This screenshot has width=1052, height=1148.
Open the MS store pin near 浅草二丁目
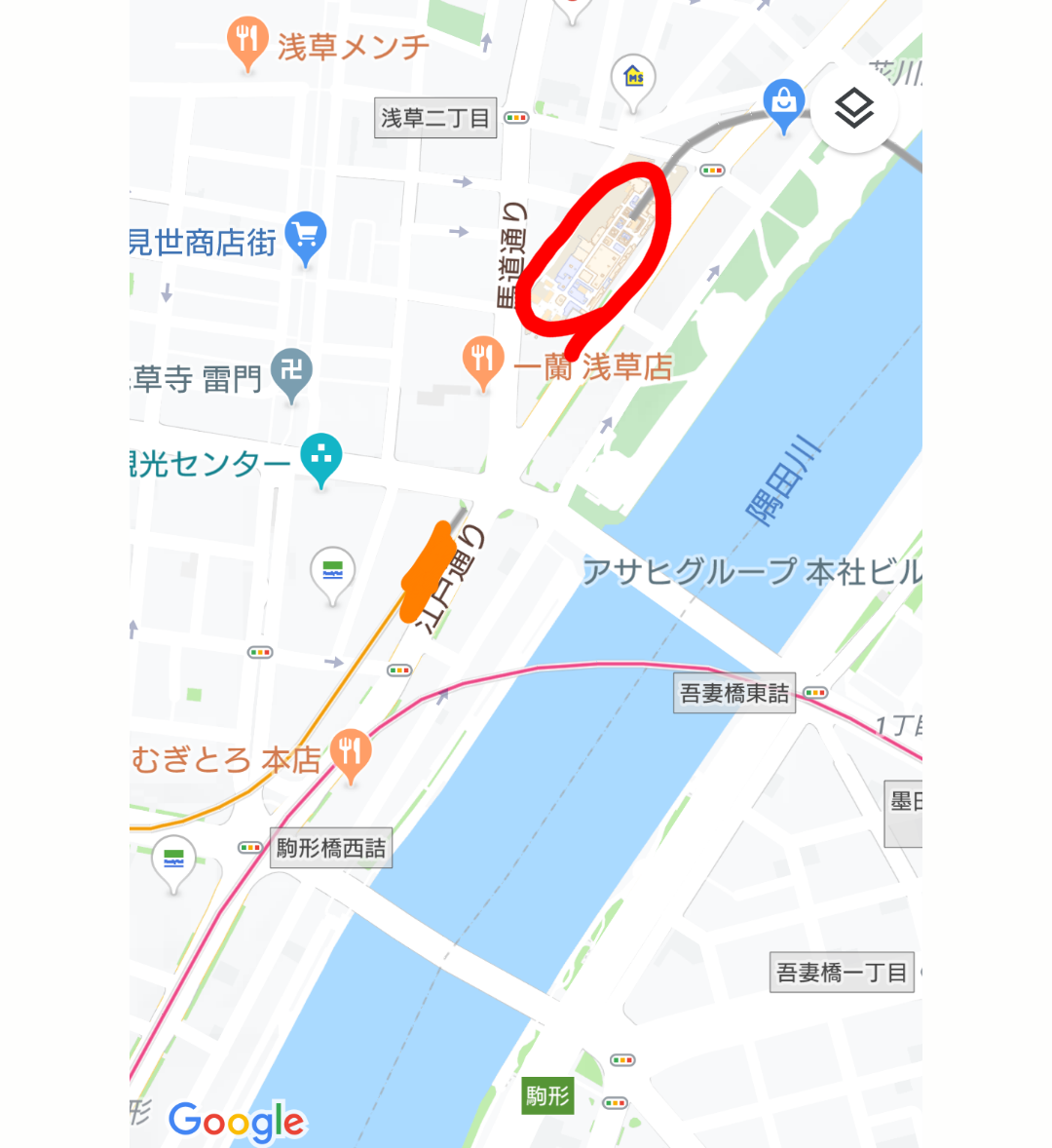pyautogui.click(x=633, y=78)
